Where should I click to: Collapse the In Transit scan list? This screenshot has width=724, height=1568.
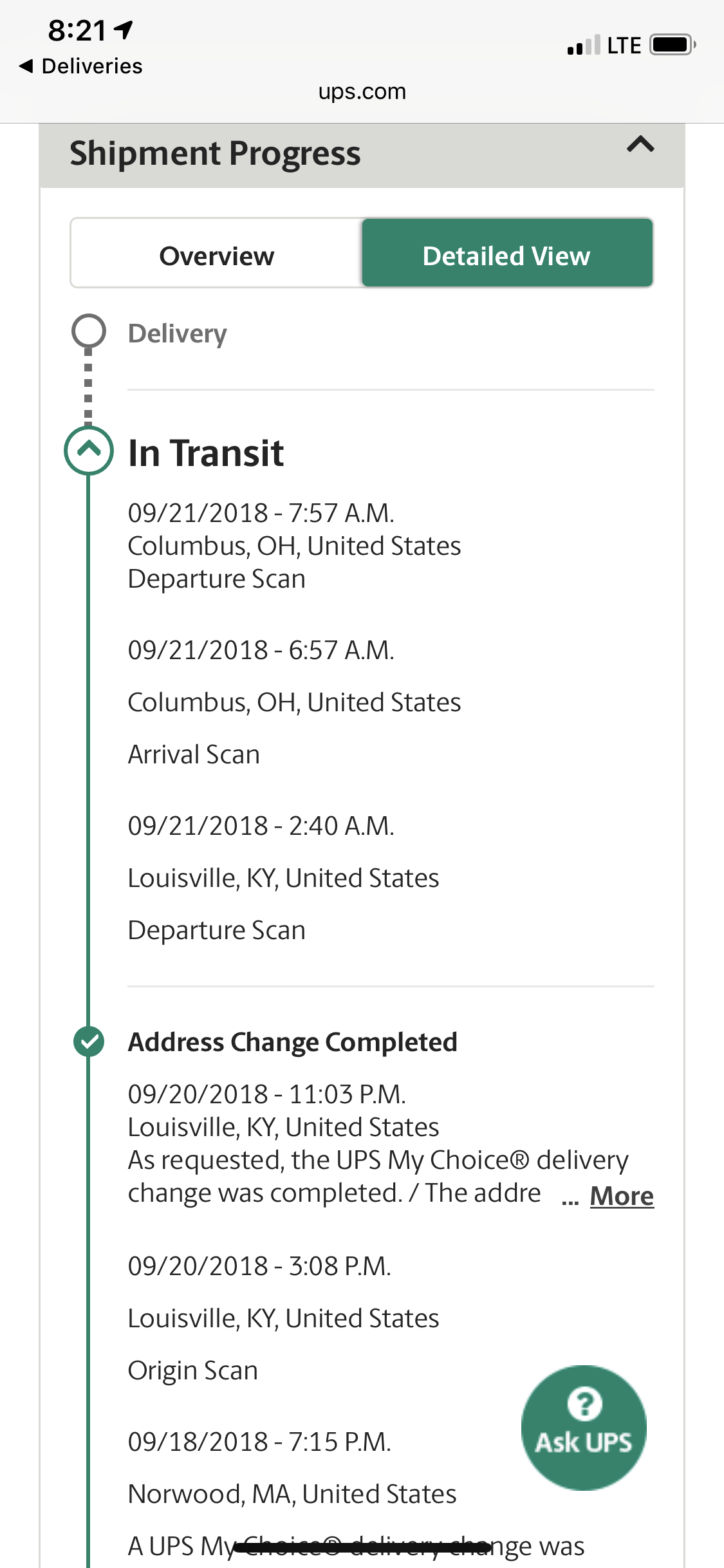tap(89, 451)
